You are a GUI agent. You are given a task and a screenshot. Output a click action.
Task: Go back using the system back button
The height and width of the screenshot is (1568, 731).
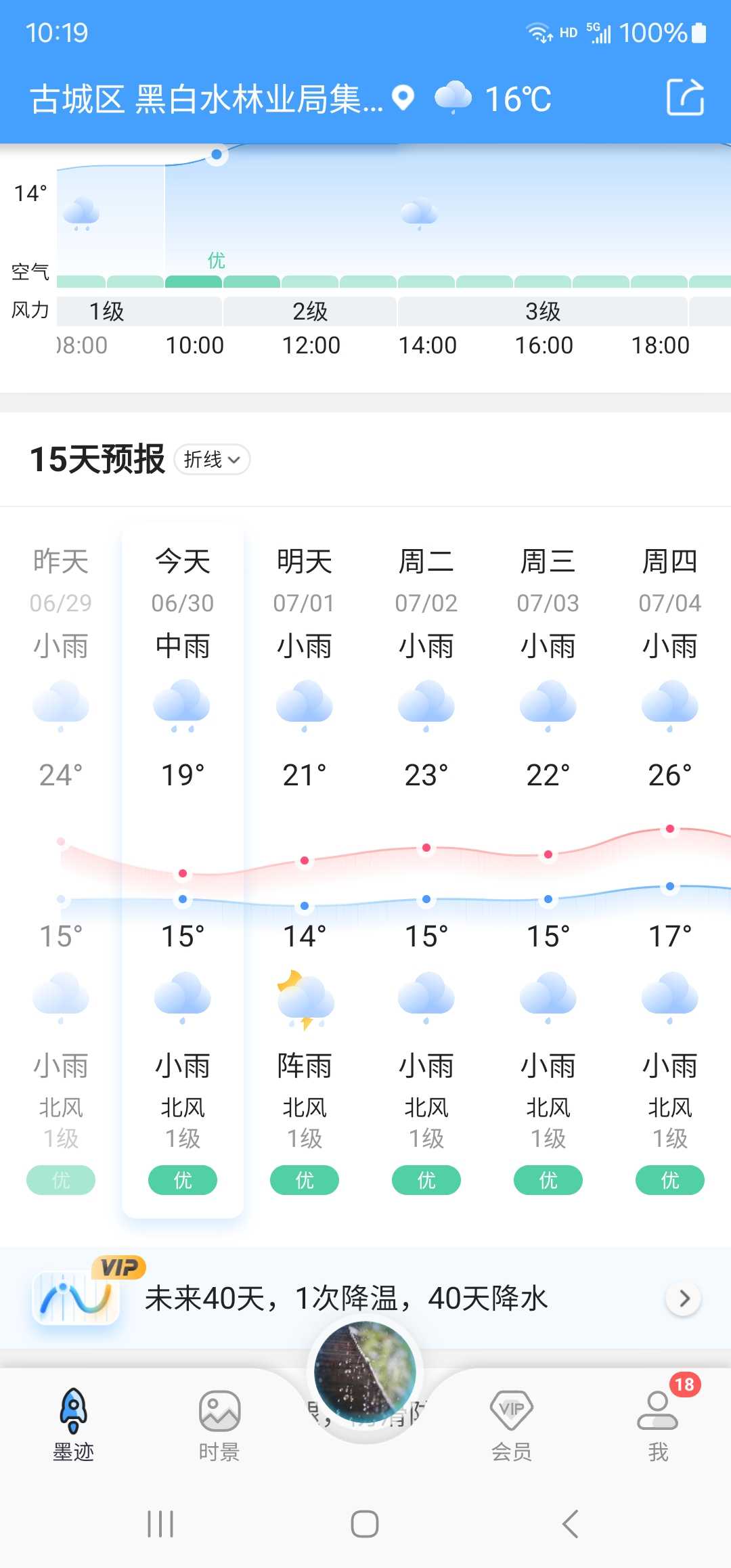pos(570,1523)
